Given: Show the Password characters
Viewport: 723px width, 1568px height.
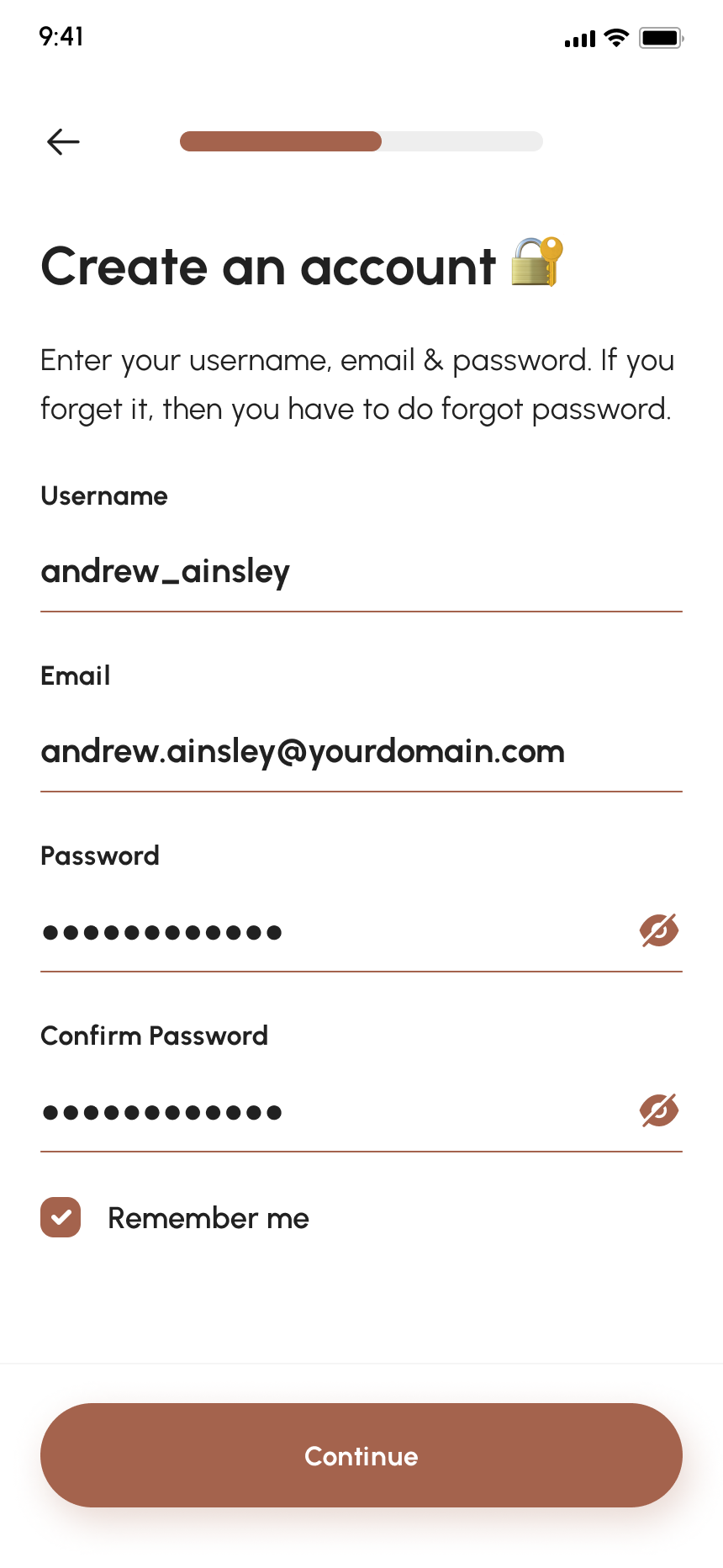Looking at the screenshot, I should (x=659, y=930).
